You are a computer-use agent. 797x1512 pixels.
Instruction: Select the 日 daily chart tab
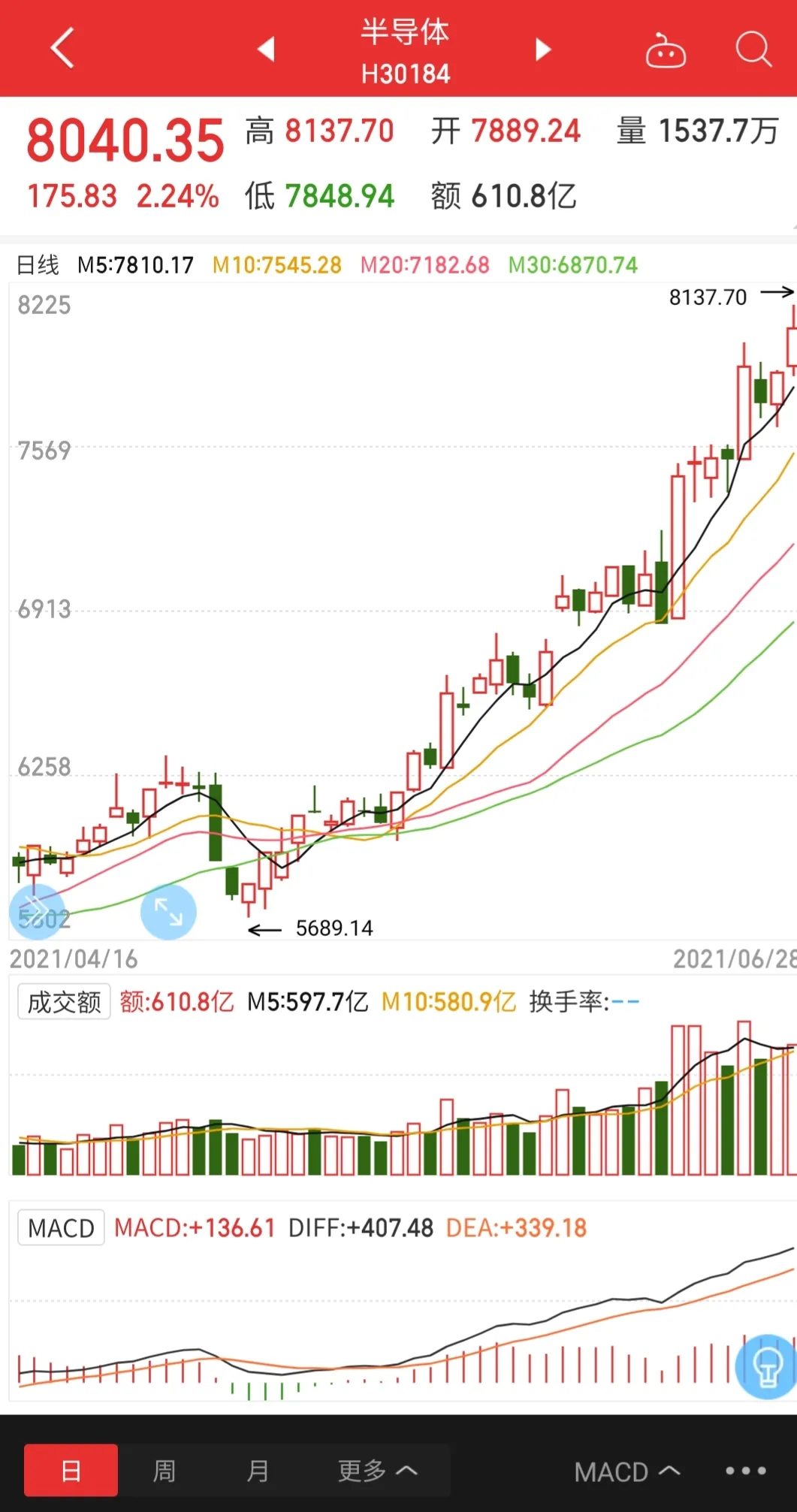click(x=71, y=1470)
